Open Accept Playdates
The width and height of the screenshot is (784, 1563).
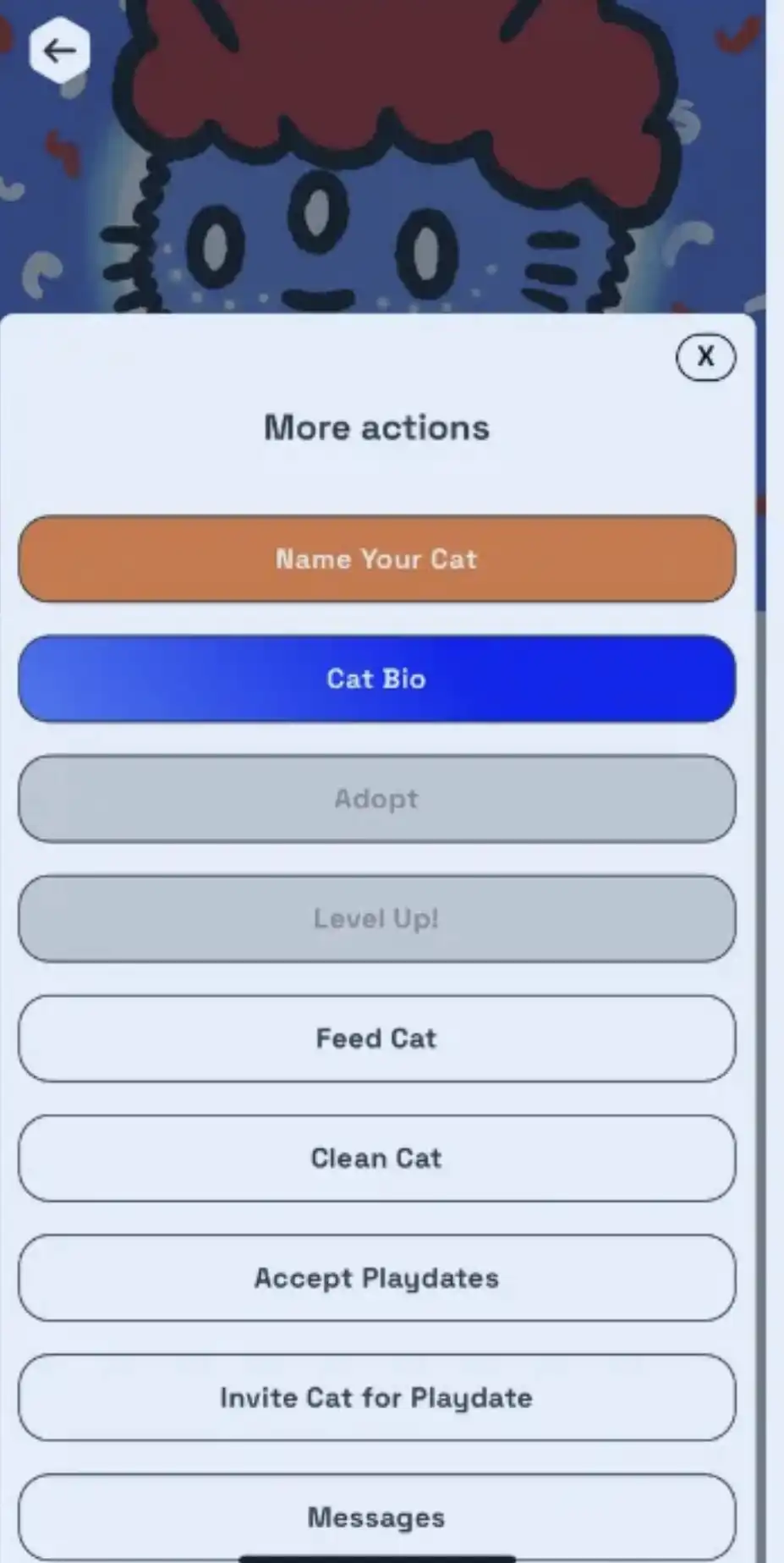pos(376,1278)
